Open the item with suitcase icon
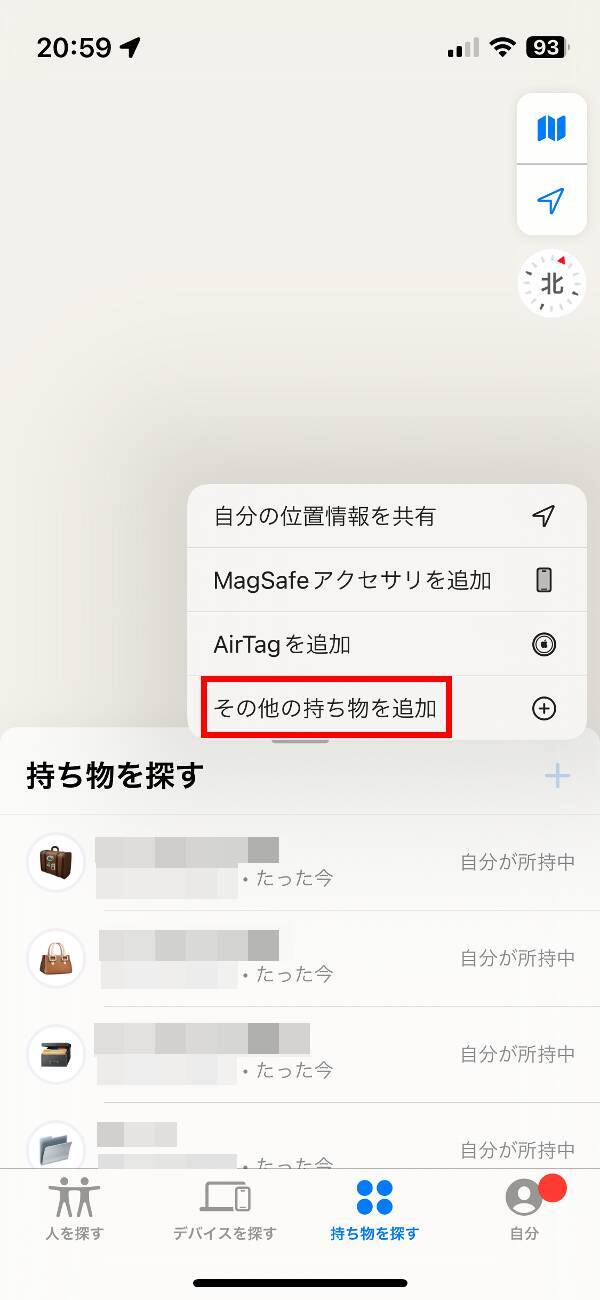 coord(300,862)
